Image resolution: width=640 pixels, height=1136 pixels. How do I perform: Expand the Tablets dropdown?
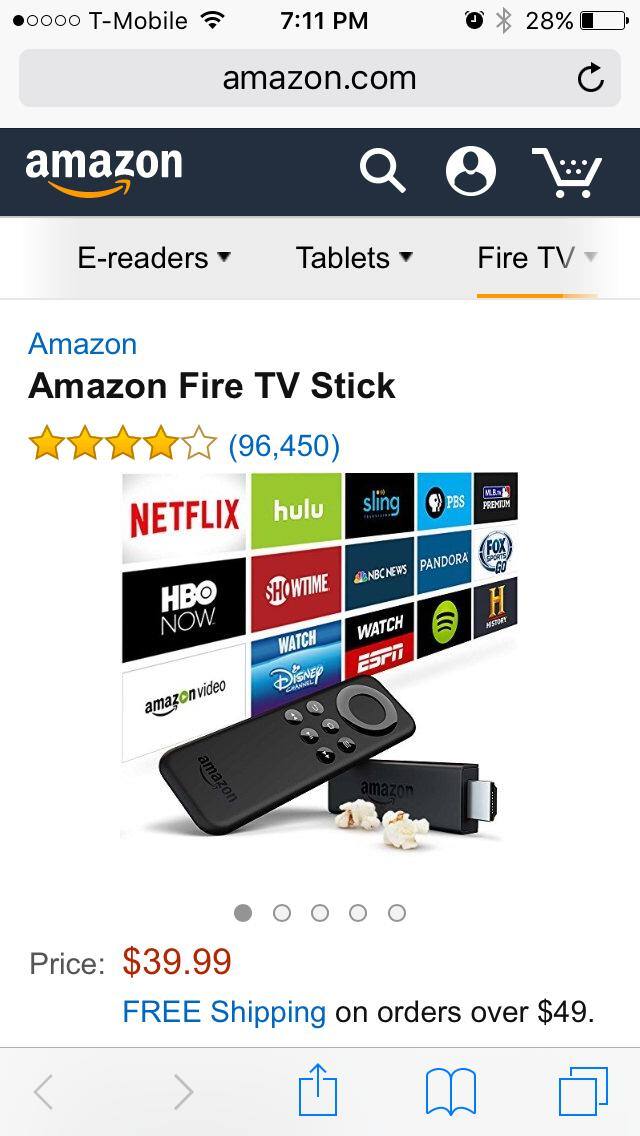click(354, 258)
